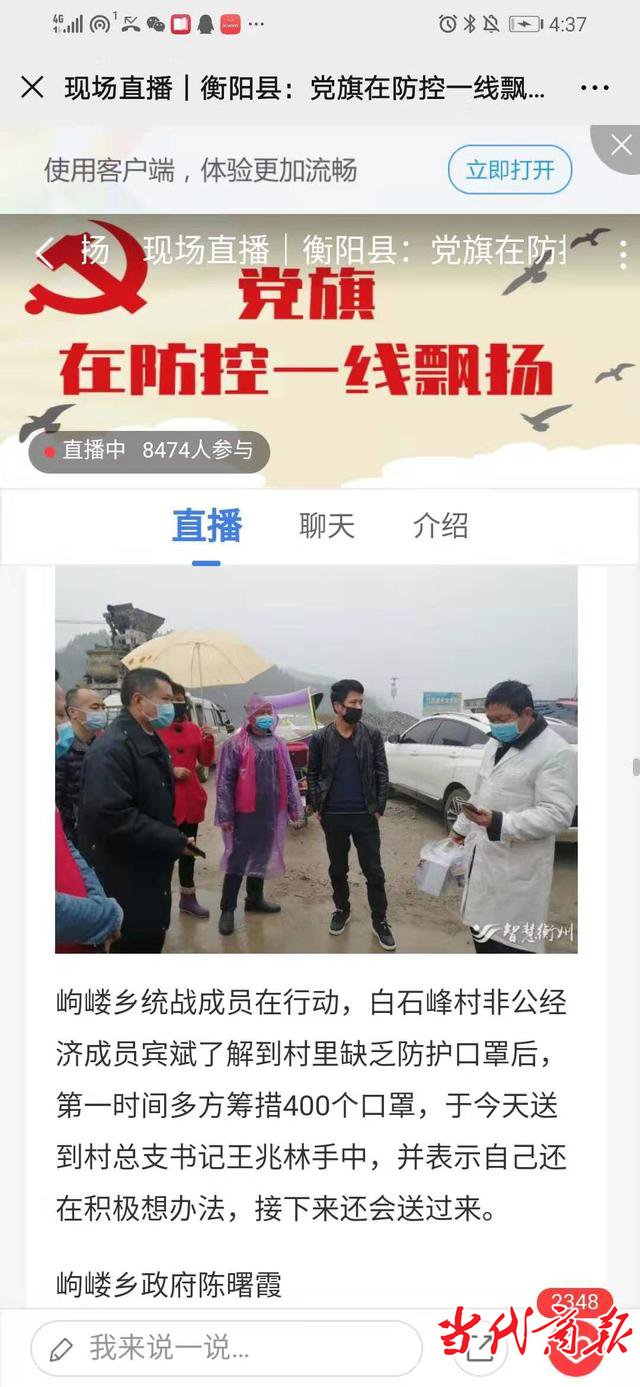Tap the 我来说一说 comment field

[x=227, y=1348]
